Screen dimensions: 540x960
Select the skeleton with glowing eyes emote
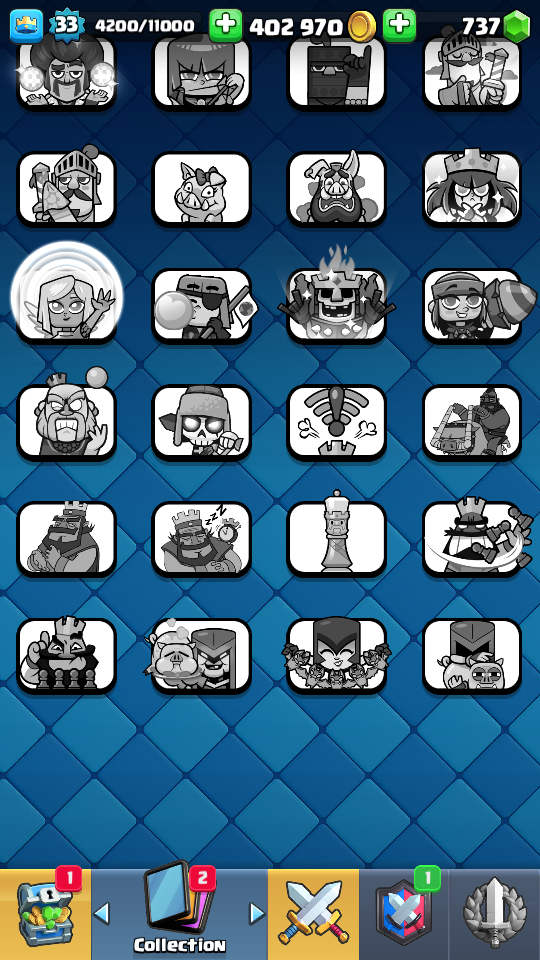201,422
